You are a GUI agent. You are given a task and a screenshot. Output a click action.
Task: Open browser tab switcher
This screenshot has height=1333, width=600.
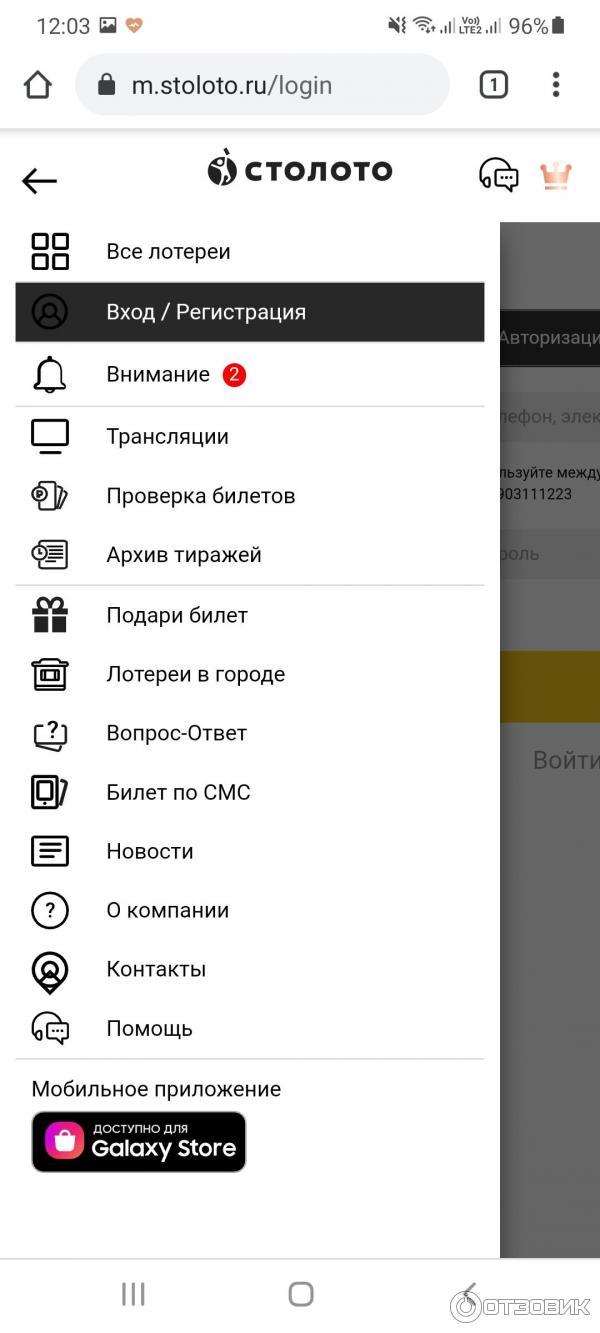(x=493, y=85)
